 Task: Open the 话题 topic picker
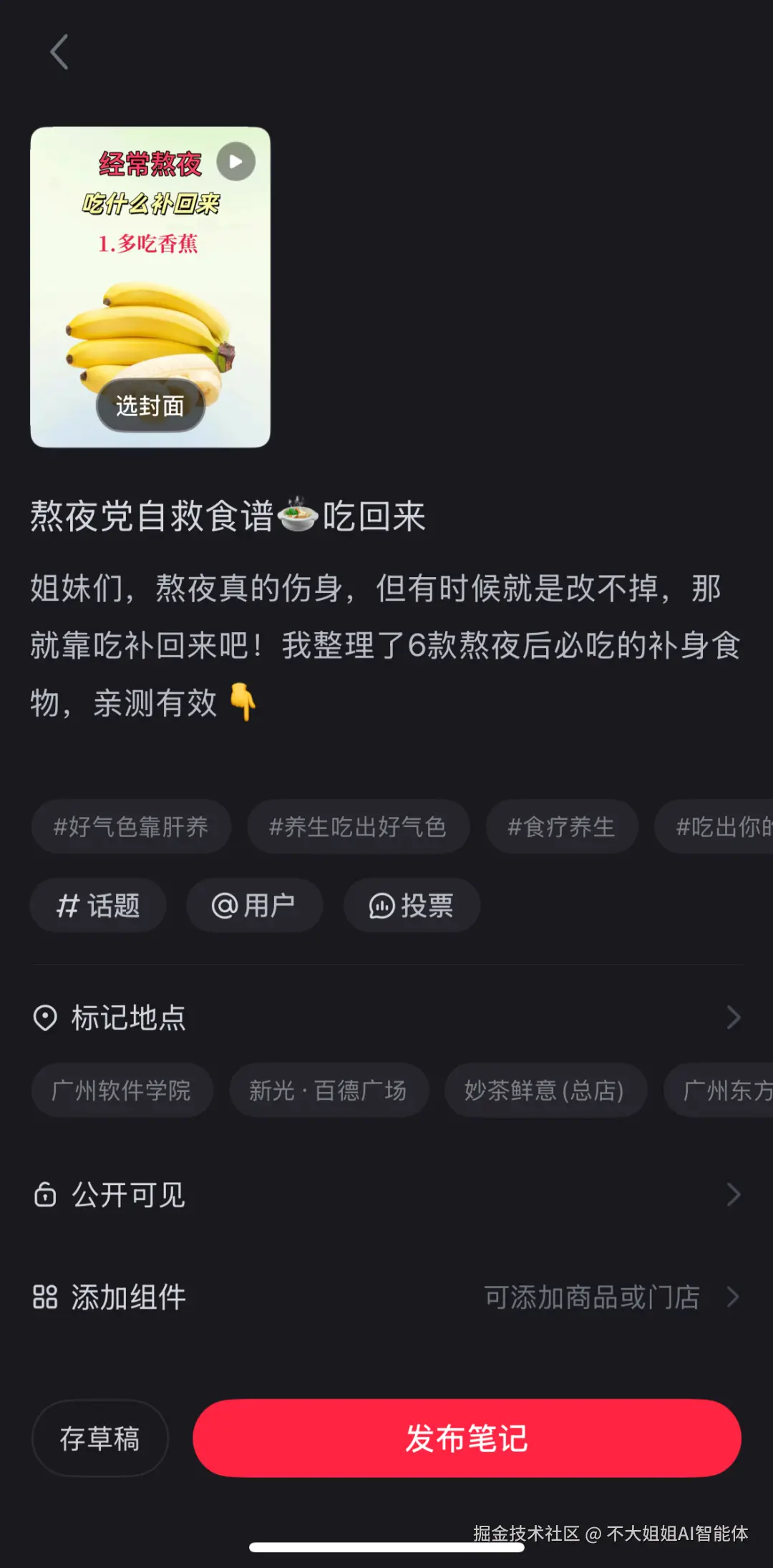(x=97, y=905)
